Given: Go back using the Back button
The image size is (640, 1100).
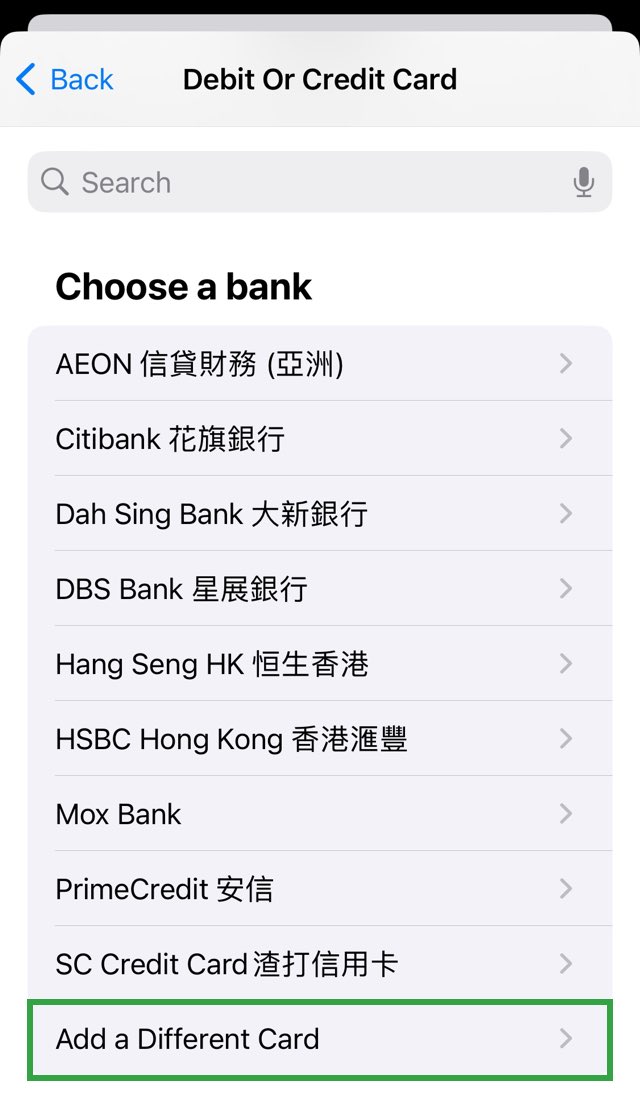Looking at the screenshot, I should [65, 79].
